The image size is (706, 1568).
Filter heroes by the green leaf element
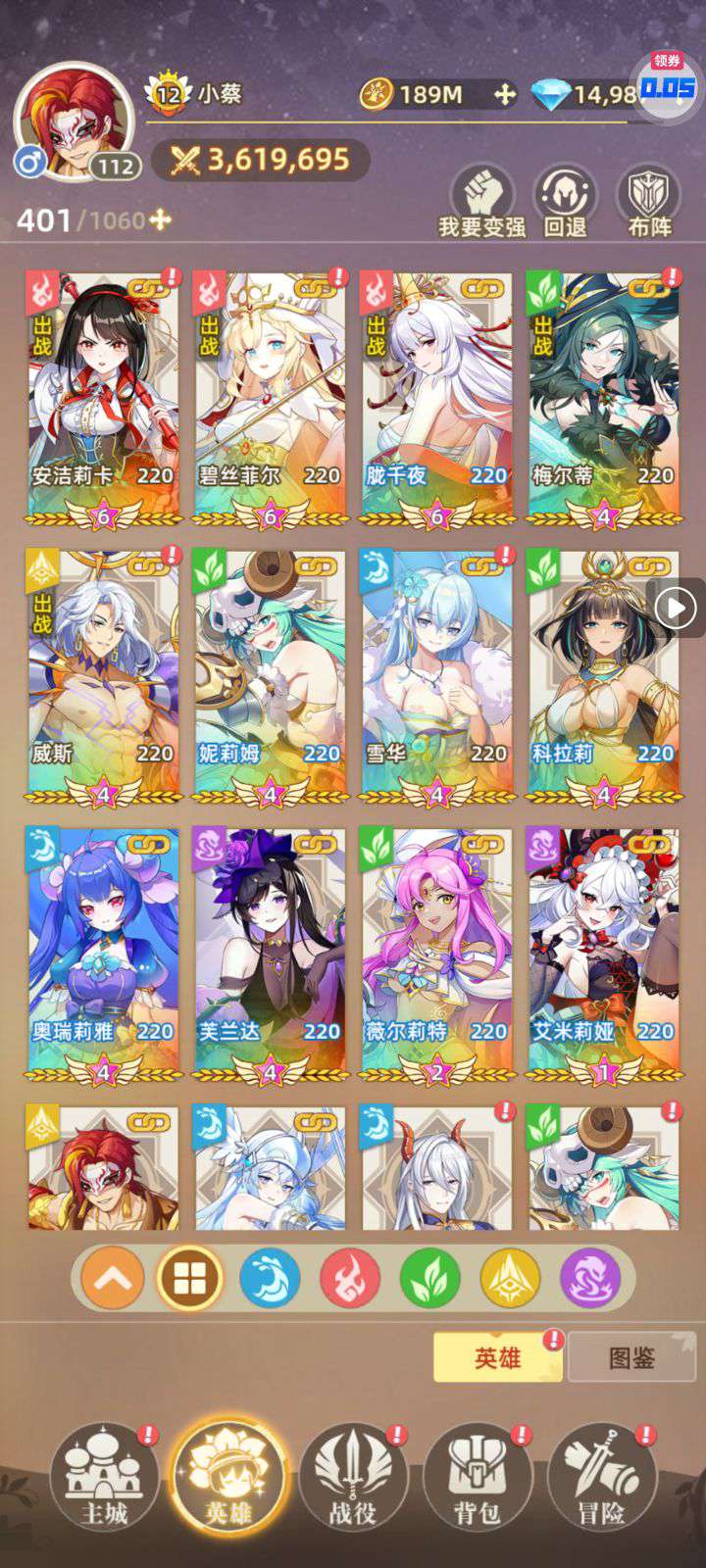(429, 1278)
